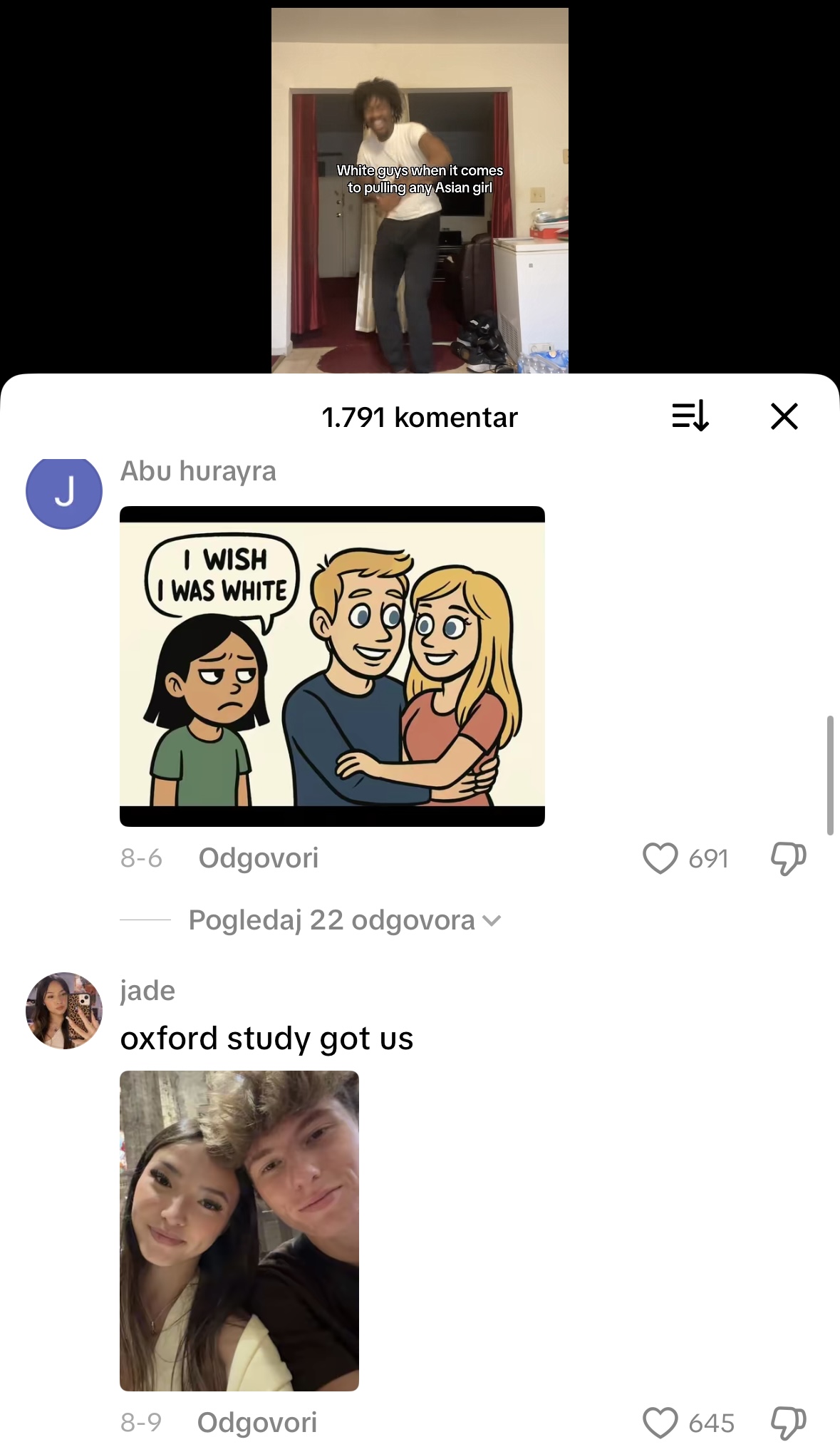Viewport: 840px width, 1447px height.
Task: Open jade's username link
Action: pyautogui.click(x=147, y=991)
